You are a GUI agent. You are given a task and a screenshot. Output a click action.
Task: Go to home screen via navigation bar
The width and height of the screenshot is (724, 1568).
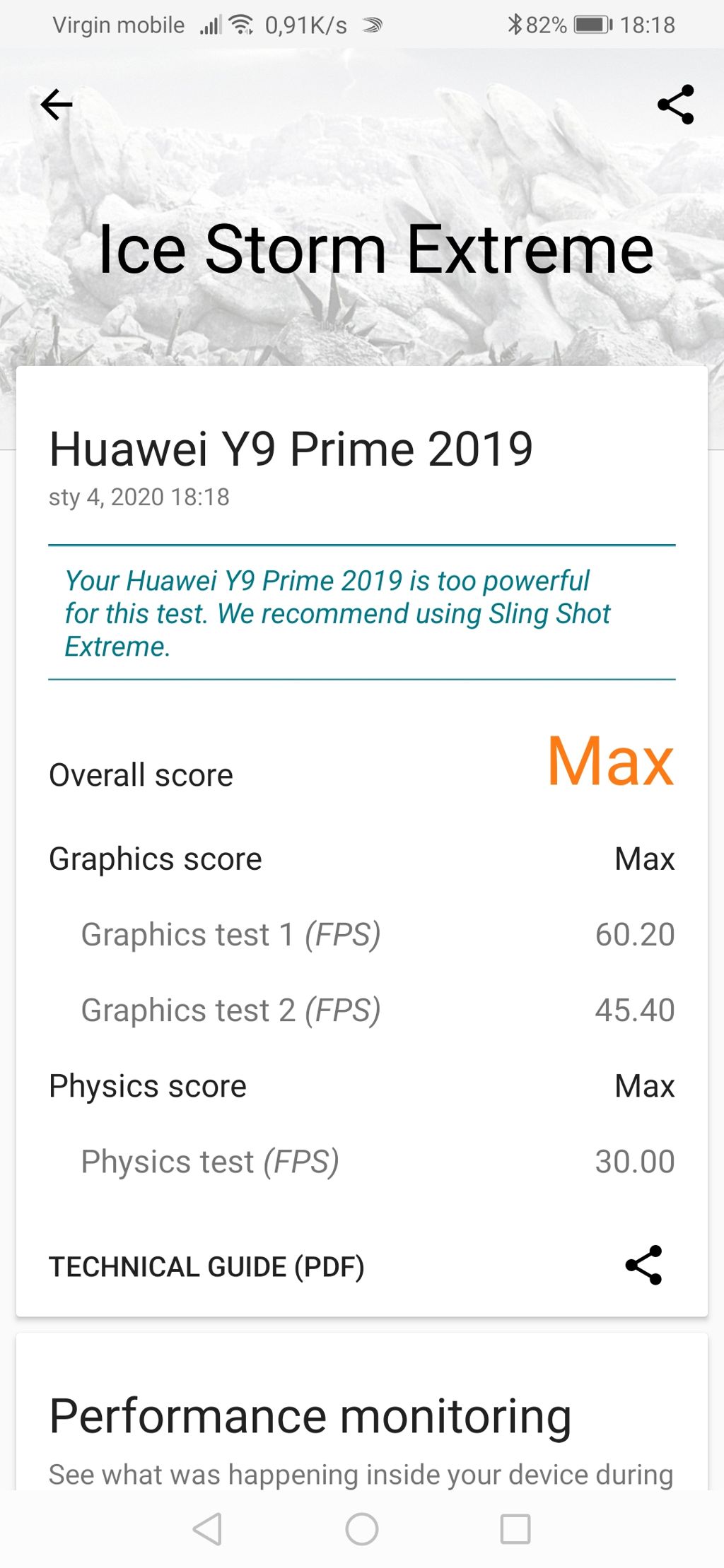click(x=362, y=1529)
